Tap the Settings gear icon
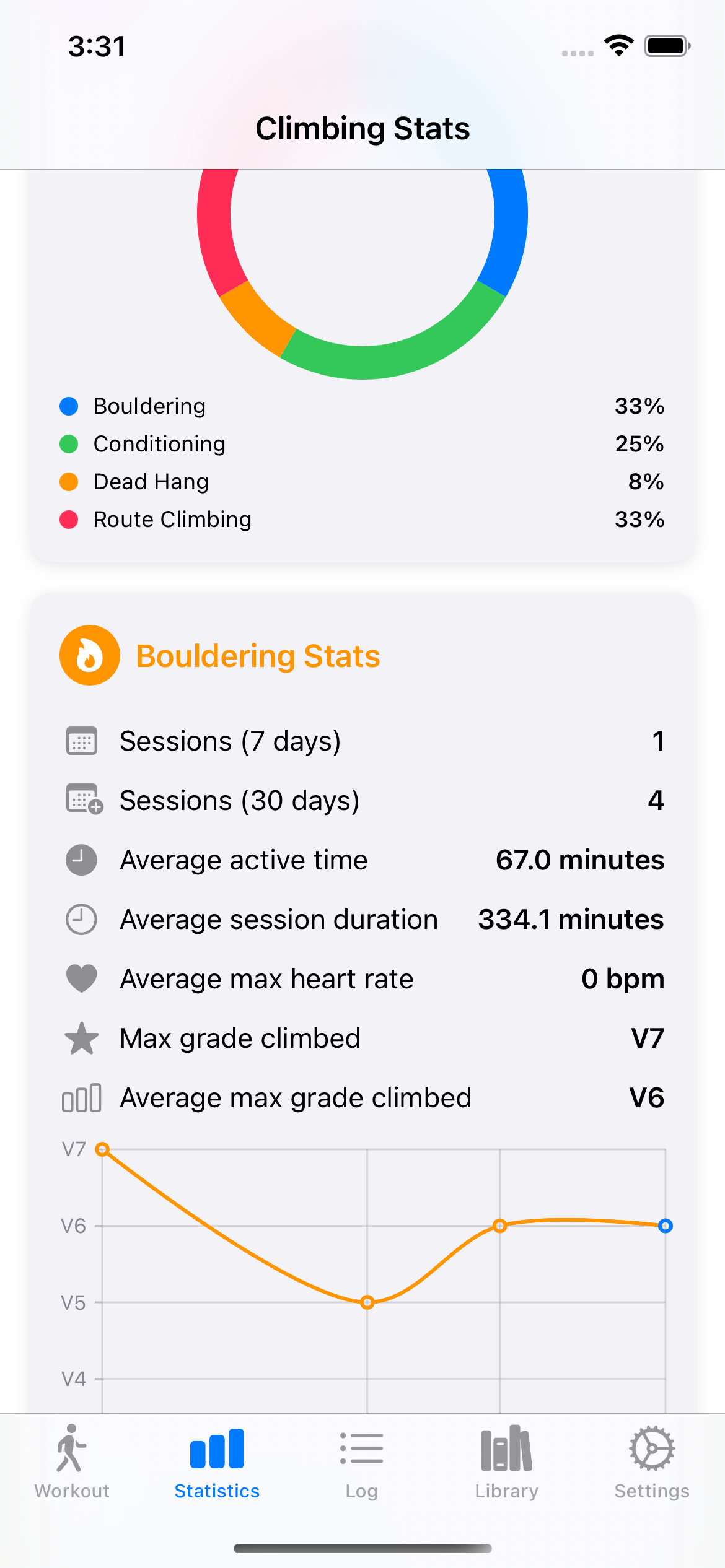Viewport: 725px width, 1568px height. [x=651, y=1449]
